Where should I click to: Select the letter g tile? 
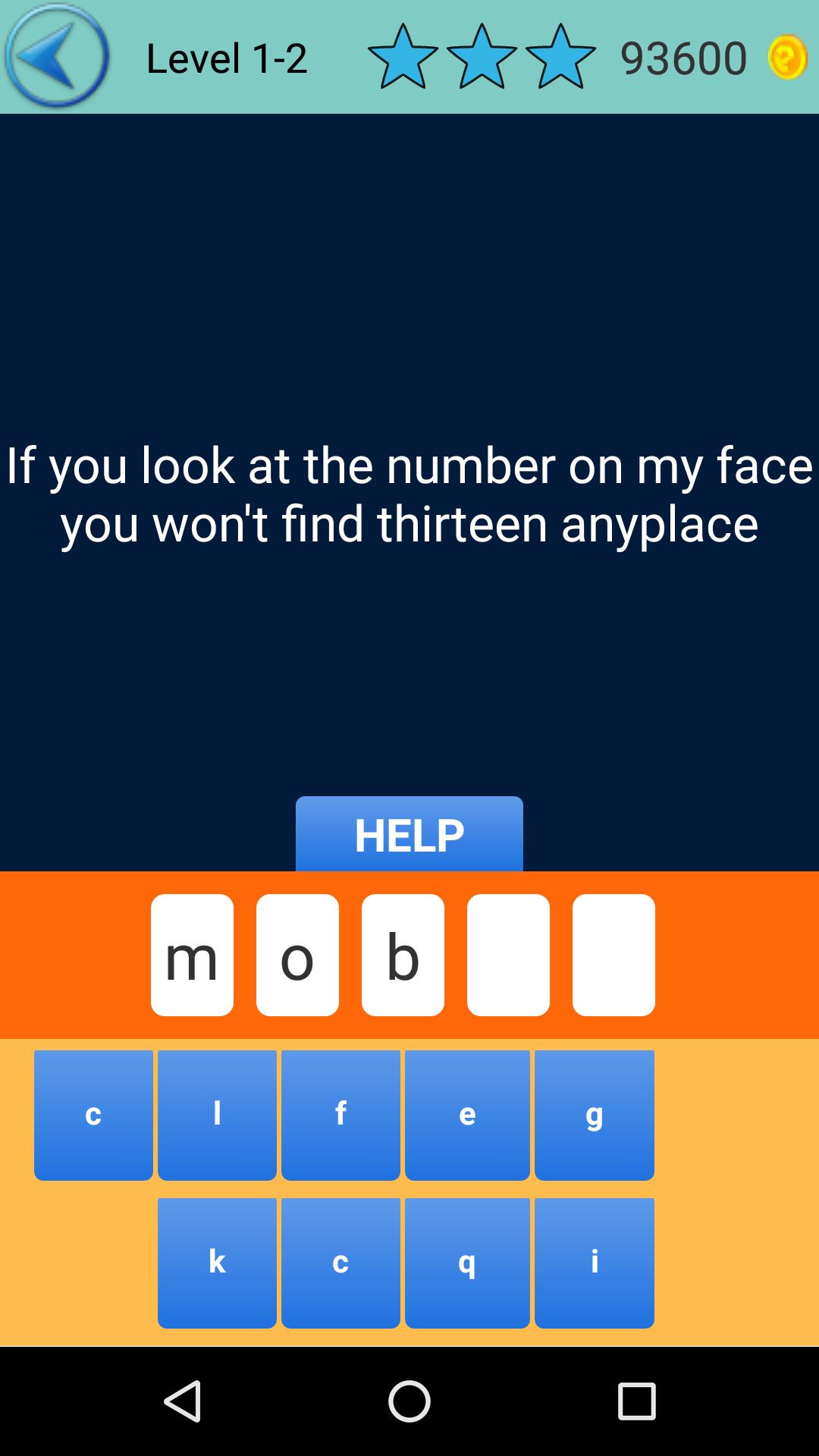click(x=594, y=1115)
